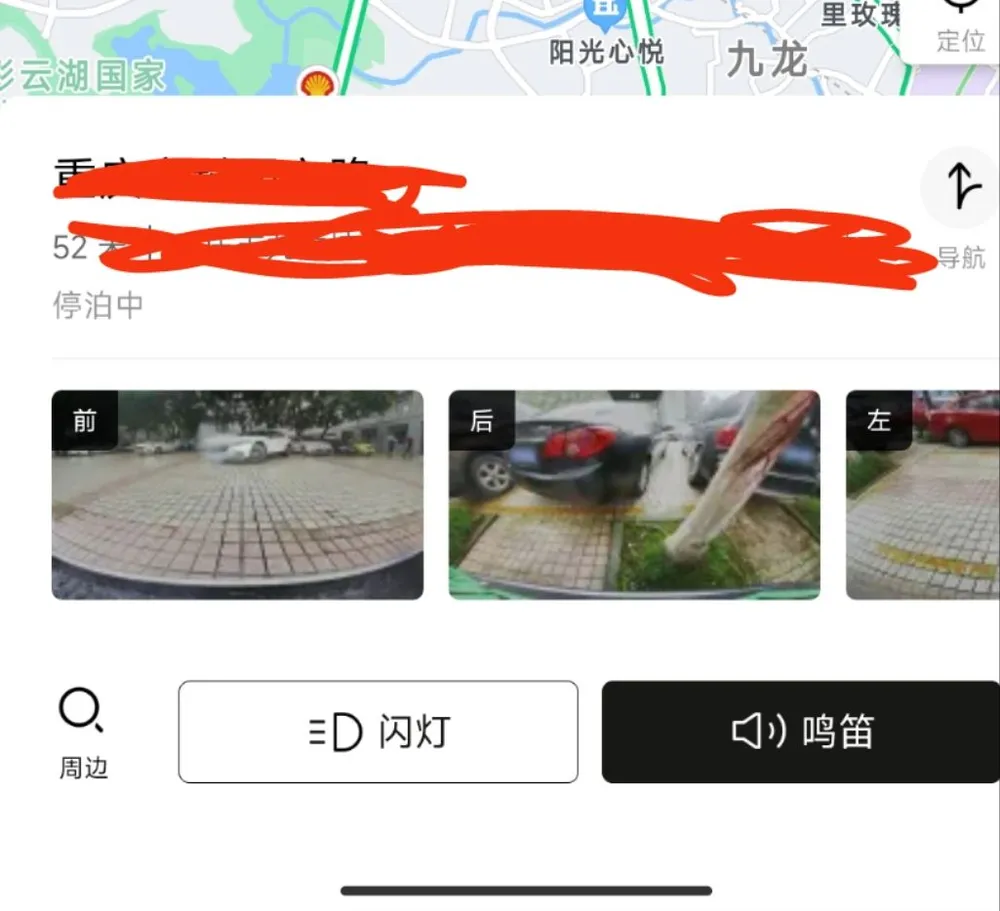Tap the 定位 locate button

point(960,25)
